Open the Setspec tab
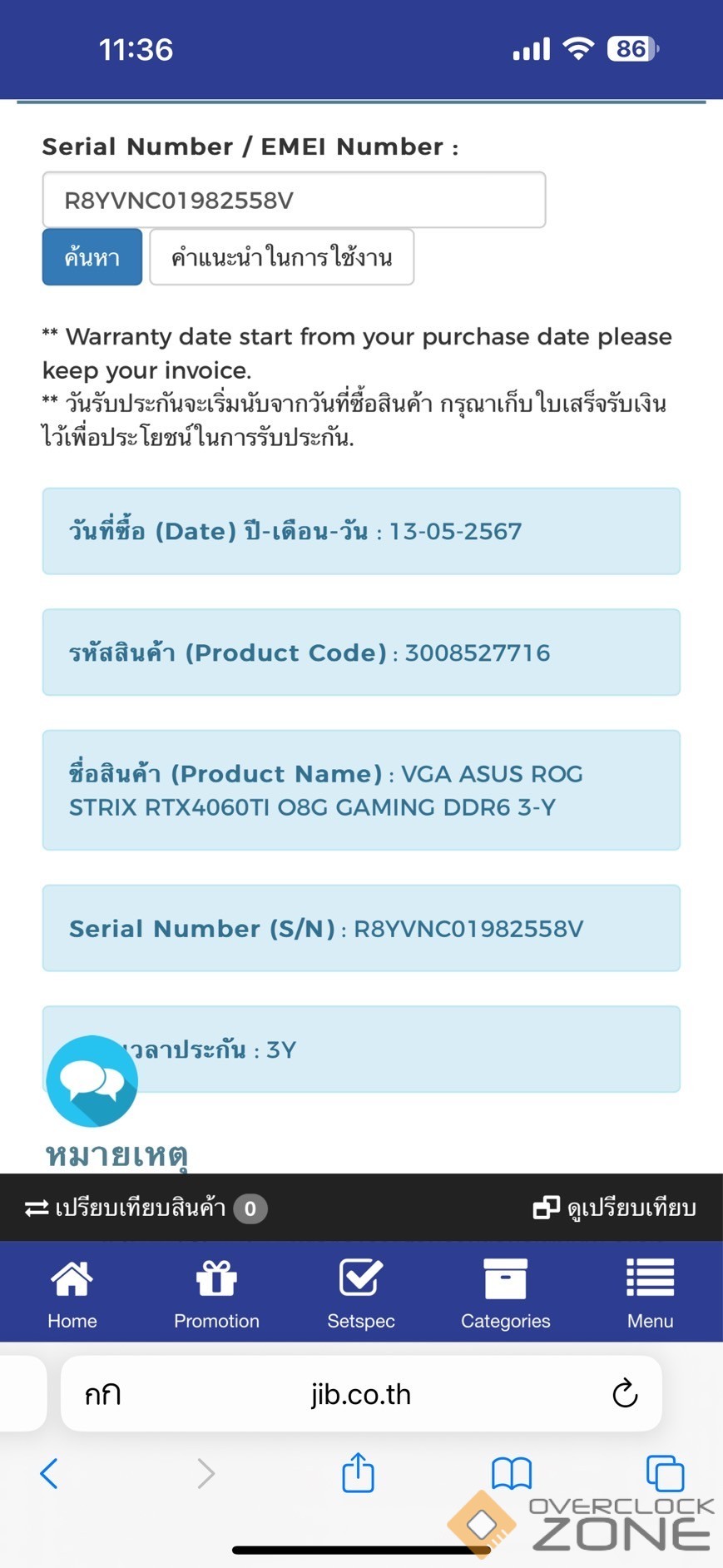 (361, 1293)
